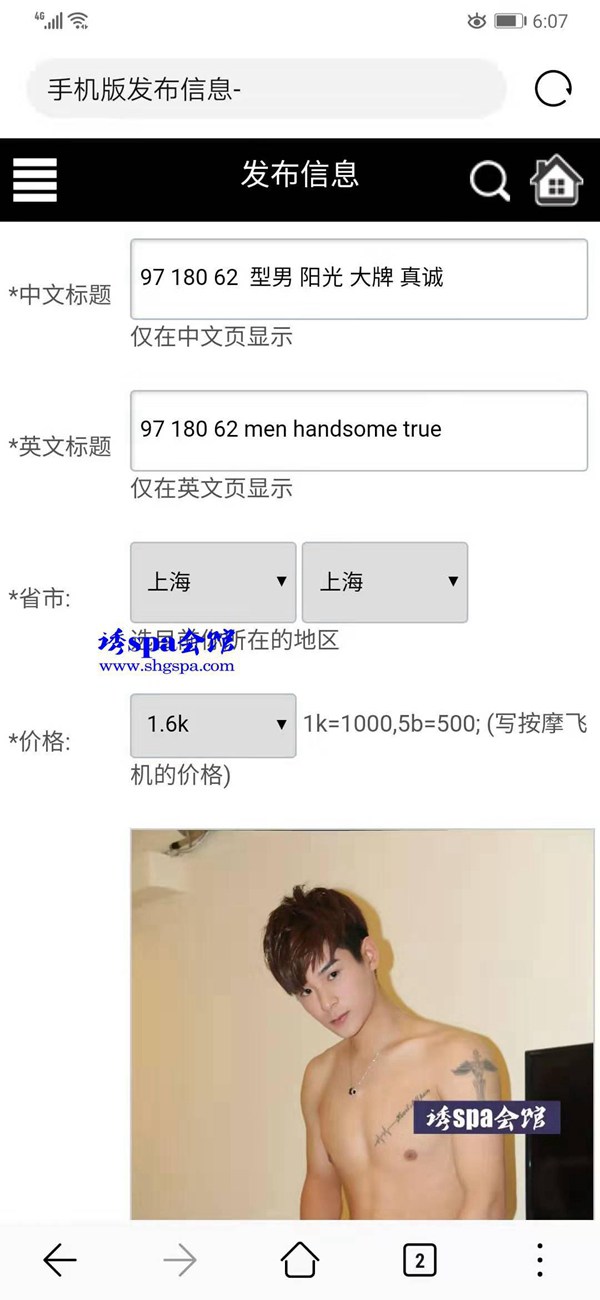Tap the search magnifier icon

tap(489, 181)
